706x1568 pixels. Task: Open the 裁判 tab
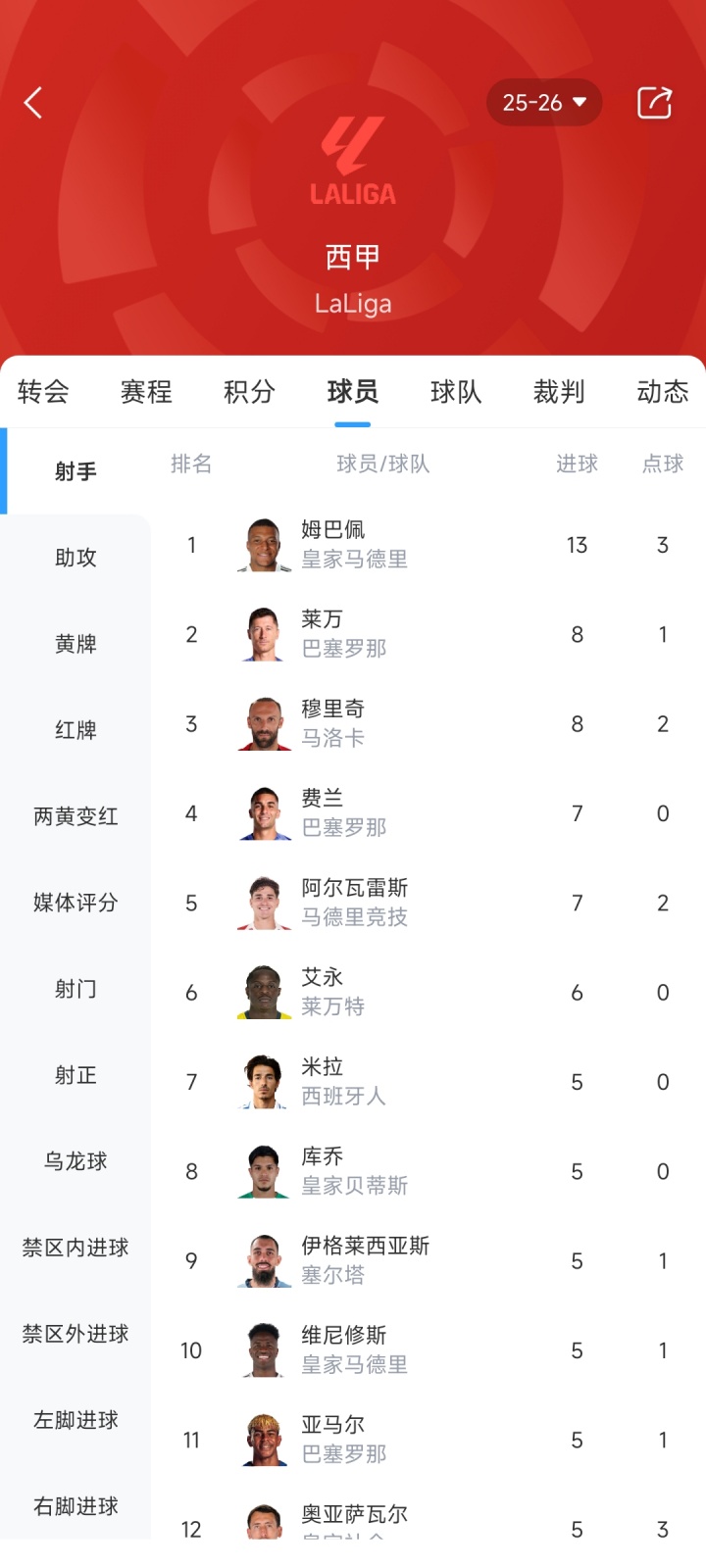point(559,392)
